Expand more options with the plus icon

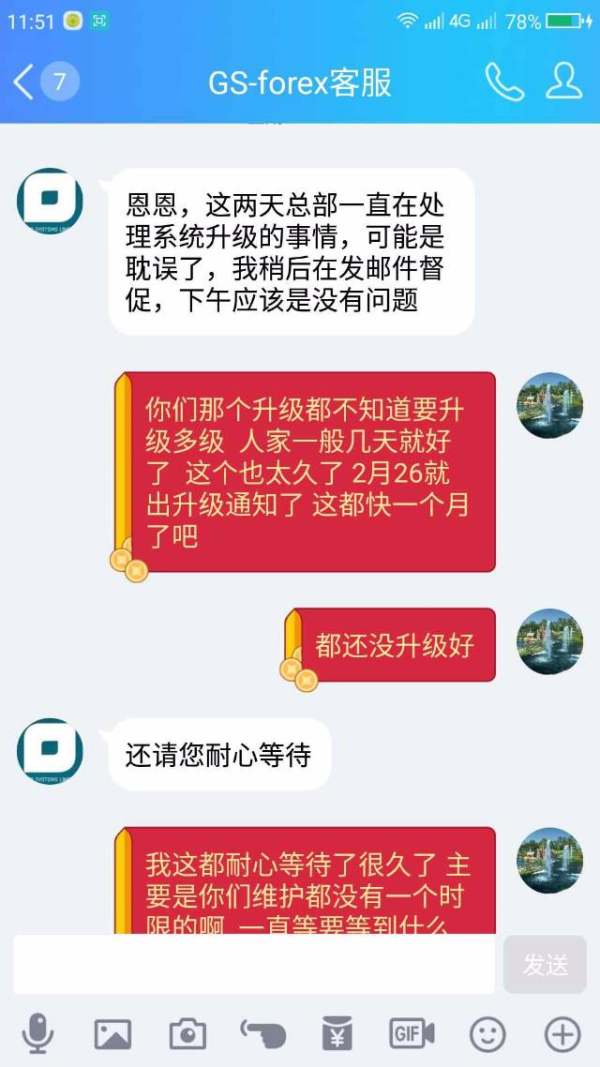coord(562,1034)
